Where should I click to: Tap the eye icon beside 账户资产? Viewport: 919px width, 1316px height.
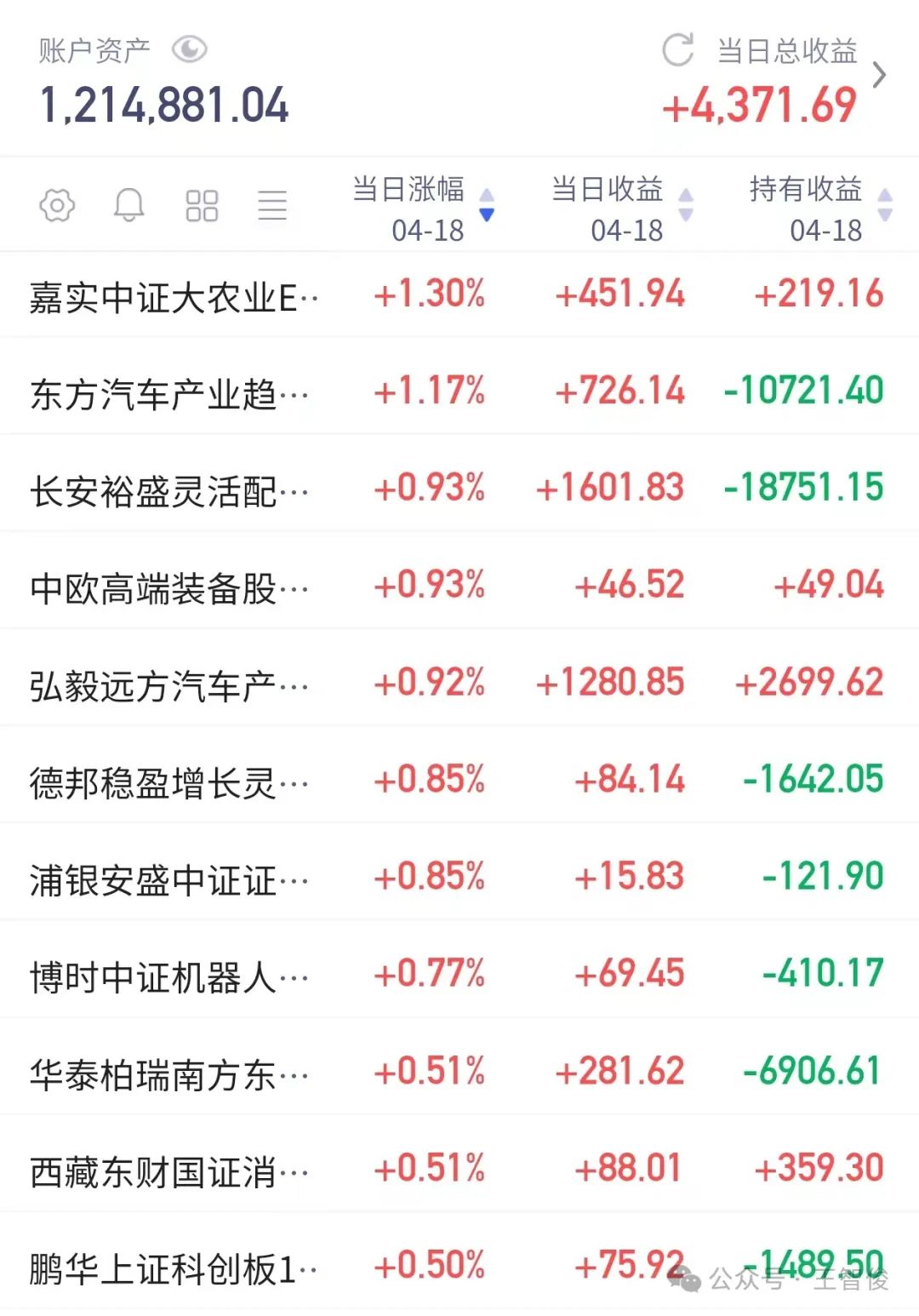[189, 49]
